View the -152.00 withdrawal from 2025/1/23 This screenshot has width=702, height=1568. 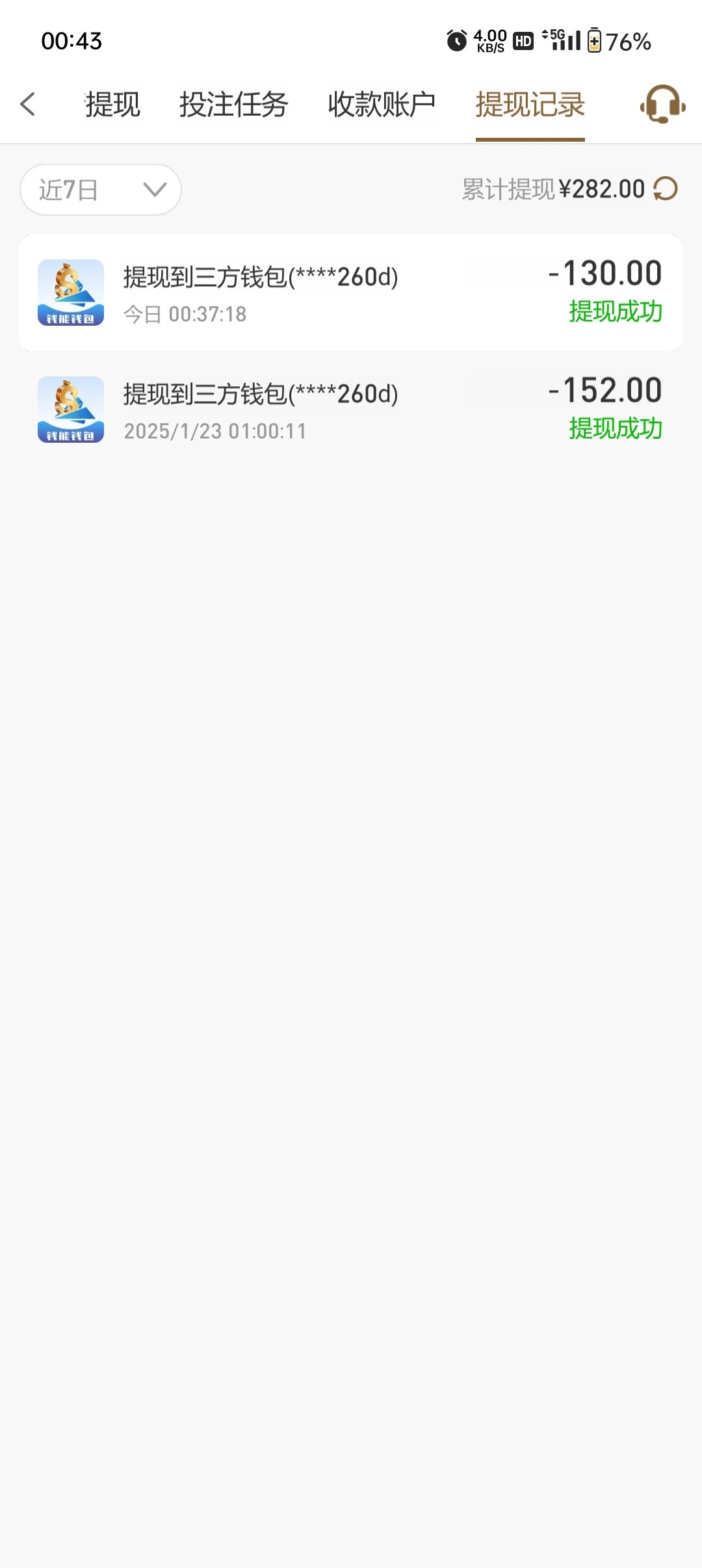coord(351,410)
